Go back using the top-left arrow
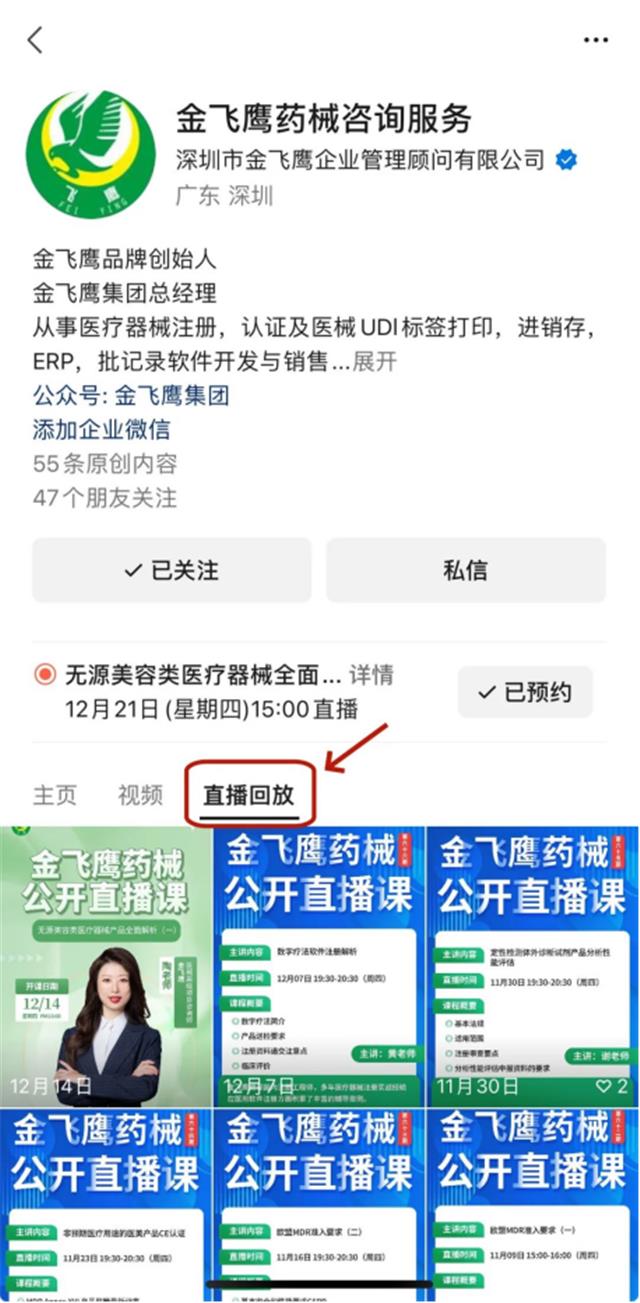 pyautogui.click(x=36, y=40)
